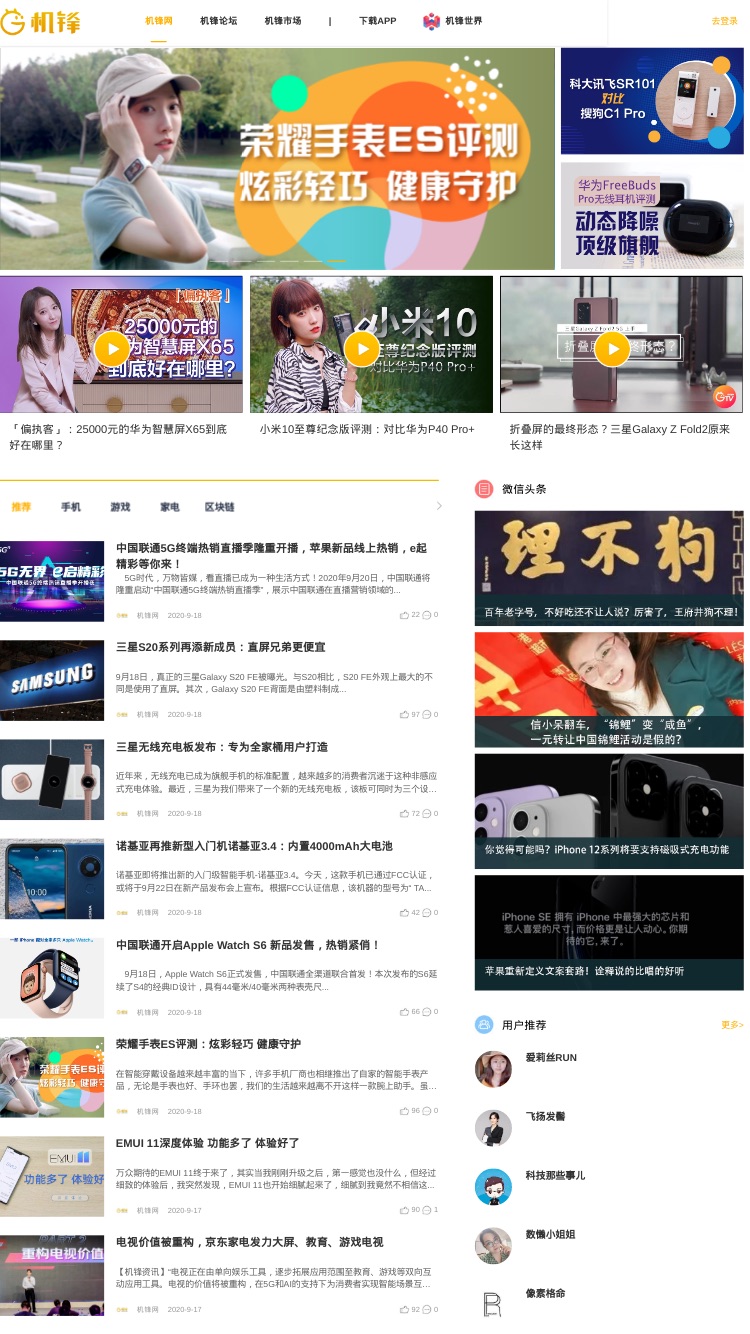Tap 去登录 to log in
The width and height of the screenshot is (750, 1334).
click(724, 21)
